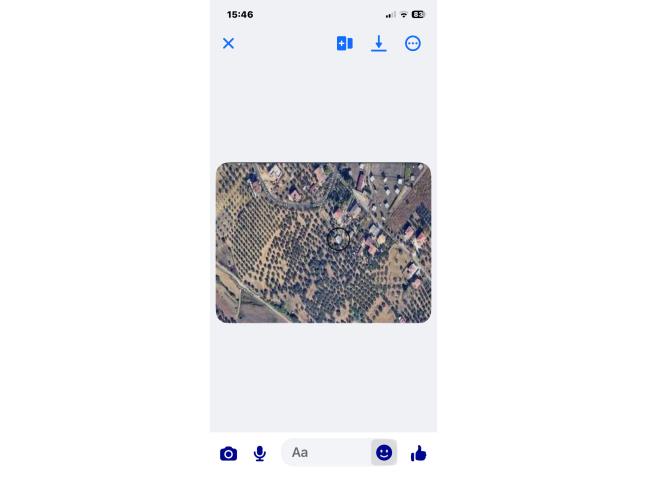Tap the aerial satellite photo
The height and width of the screenshot is (492, 648).
[323, 242]
